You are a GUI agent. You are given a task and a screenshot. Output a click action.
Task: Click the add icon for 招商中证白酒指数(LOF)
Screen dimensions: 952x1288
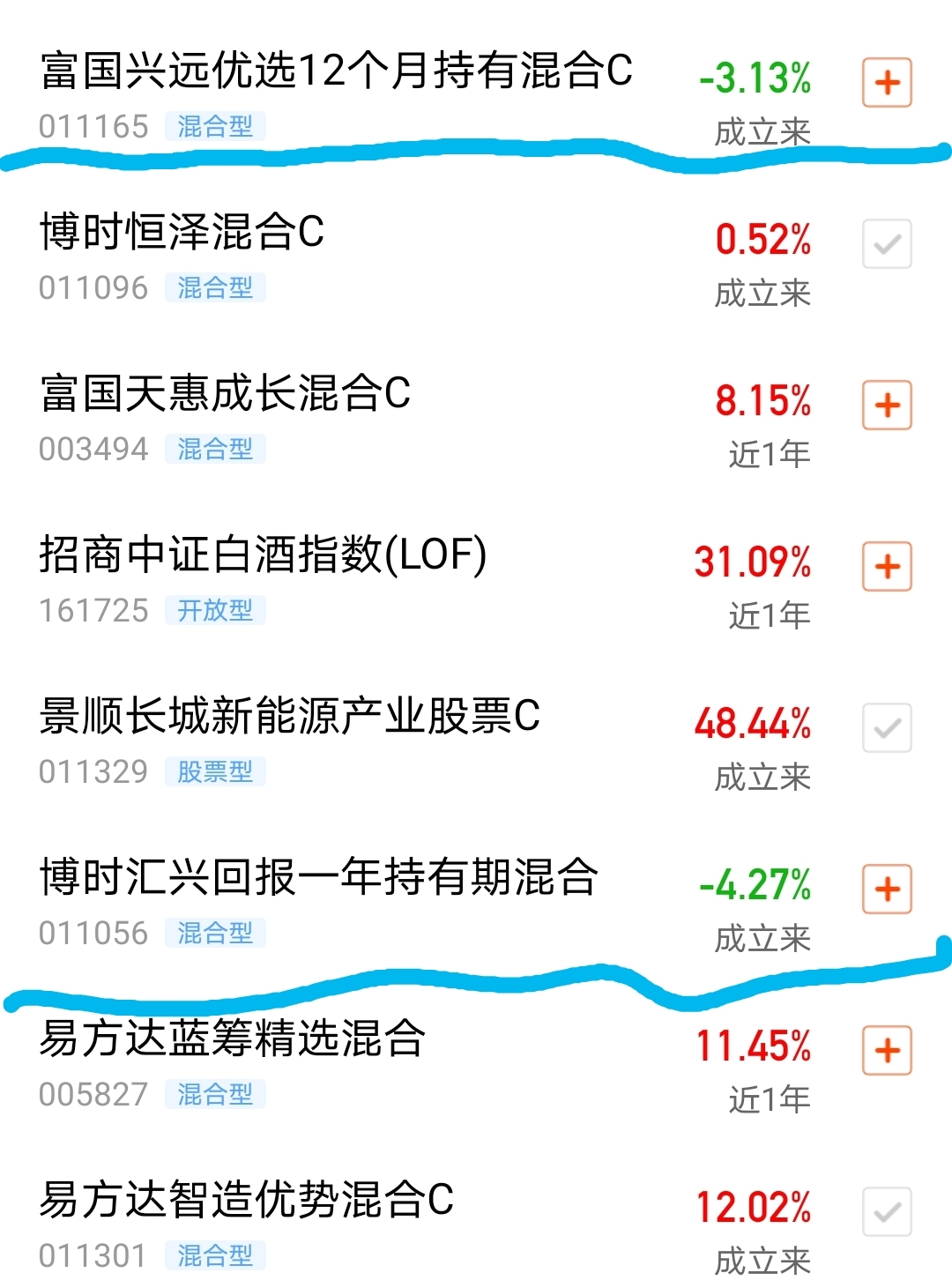coord(886,566)
